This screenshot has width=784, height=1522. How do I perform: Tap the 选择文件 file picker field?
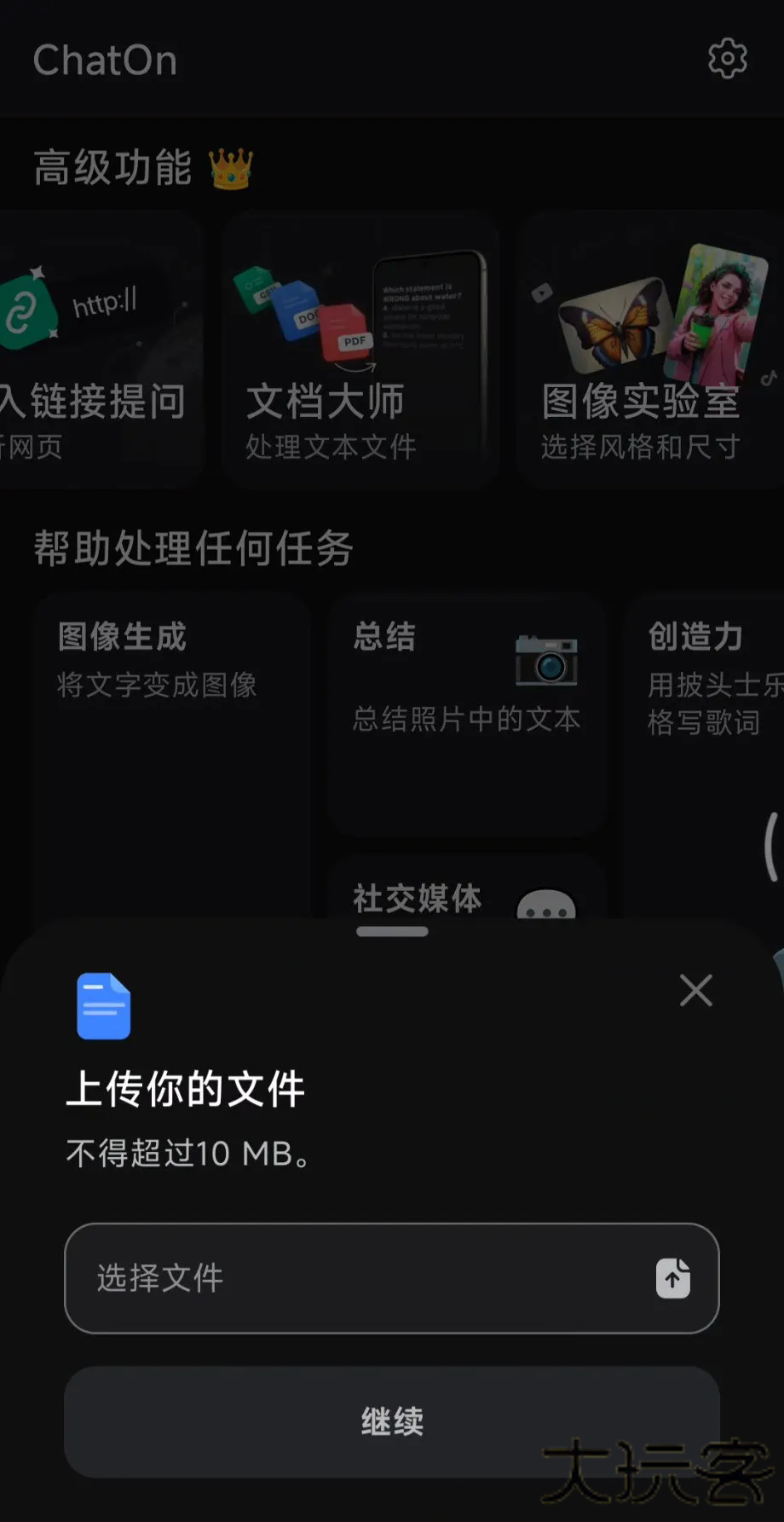click(x=391, y=1277)
